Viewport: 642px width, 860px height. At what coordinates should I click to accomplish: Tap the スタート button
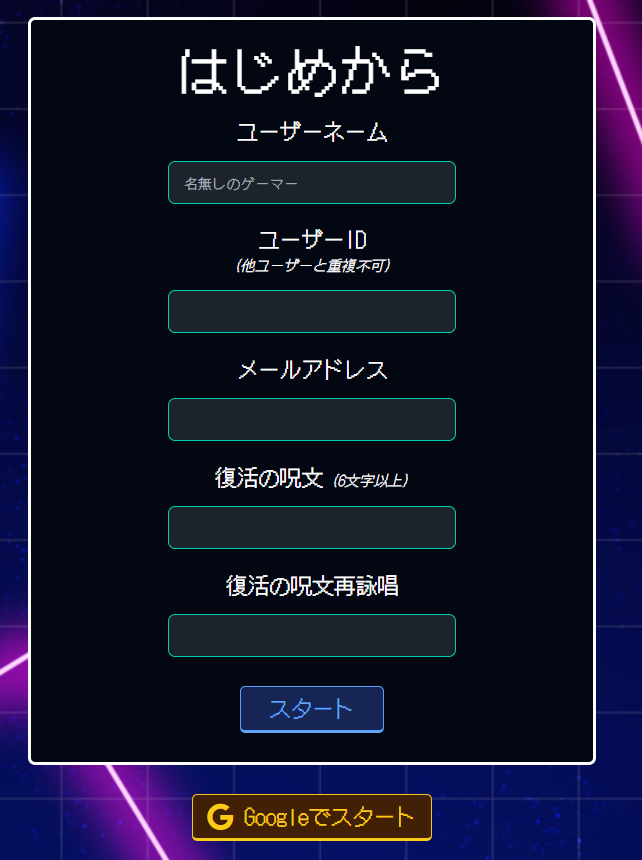tap(311, 709)
